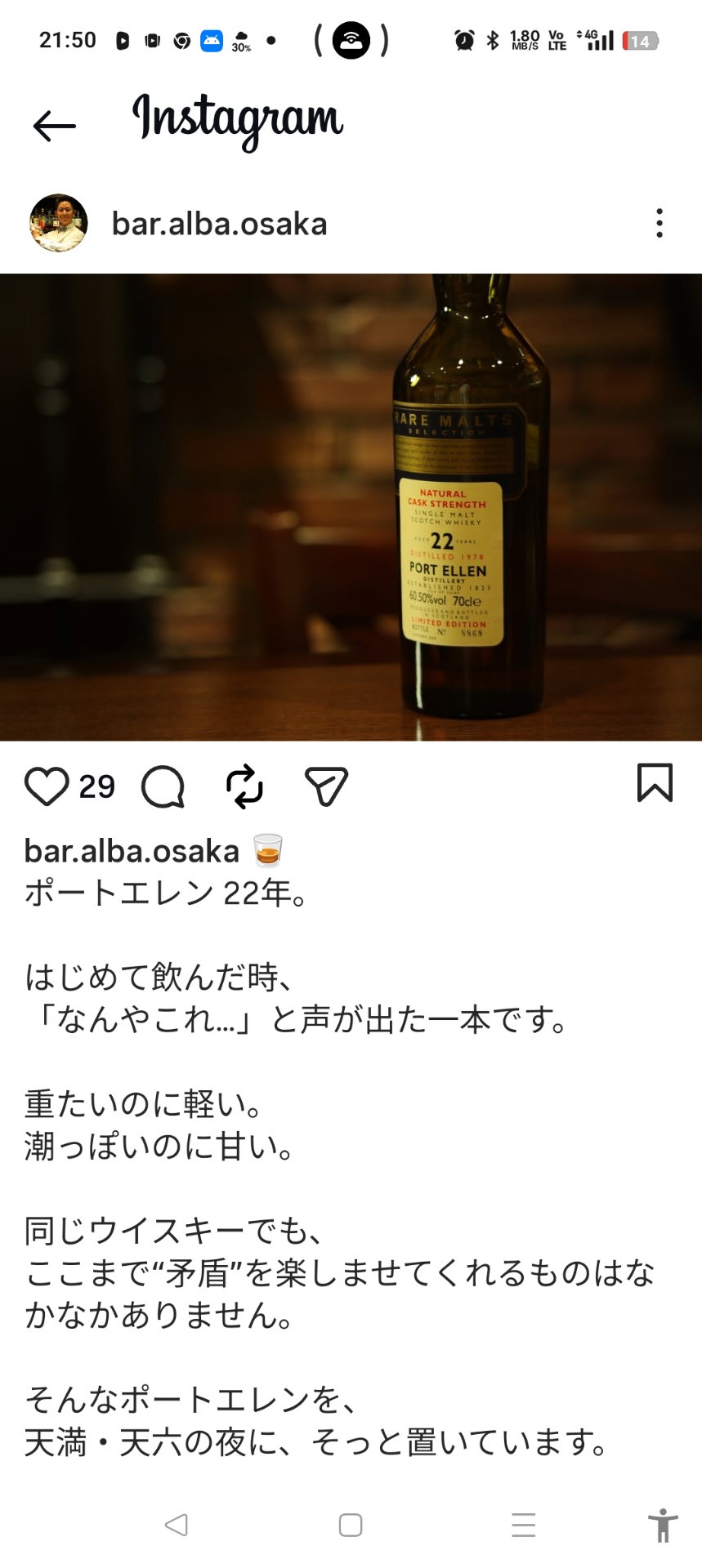Open the comments on this post

(x=163, y=786)
